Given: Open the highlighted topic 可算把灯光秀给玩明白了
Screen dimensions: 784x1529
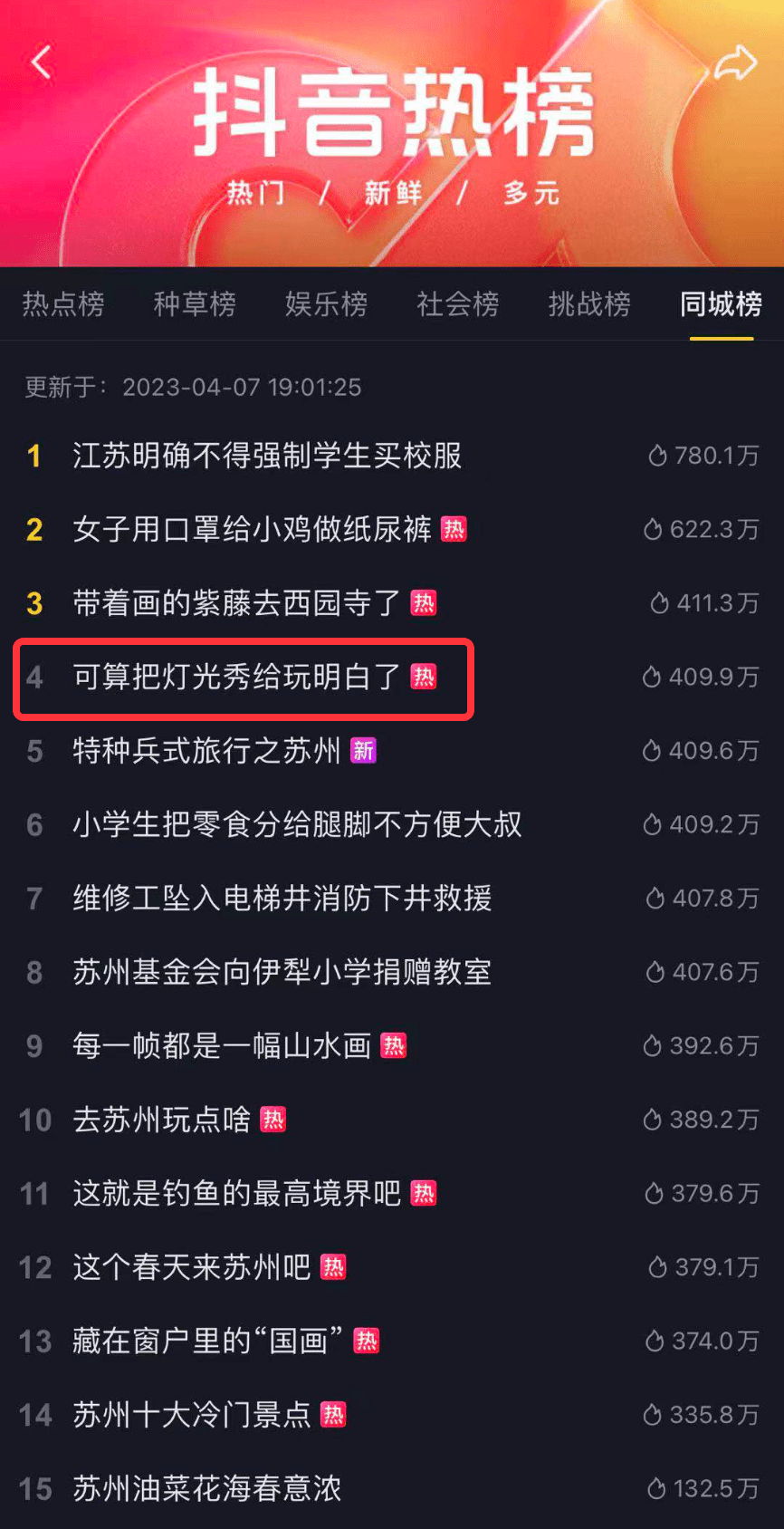Looking at the screenshot, I should coord(236,677).
